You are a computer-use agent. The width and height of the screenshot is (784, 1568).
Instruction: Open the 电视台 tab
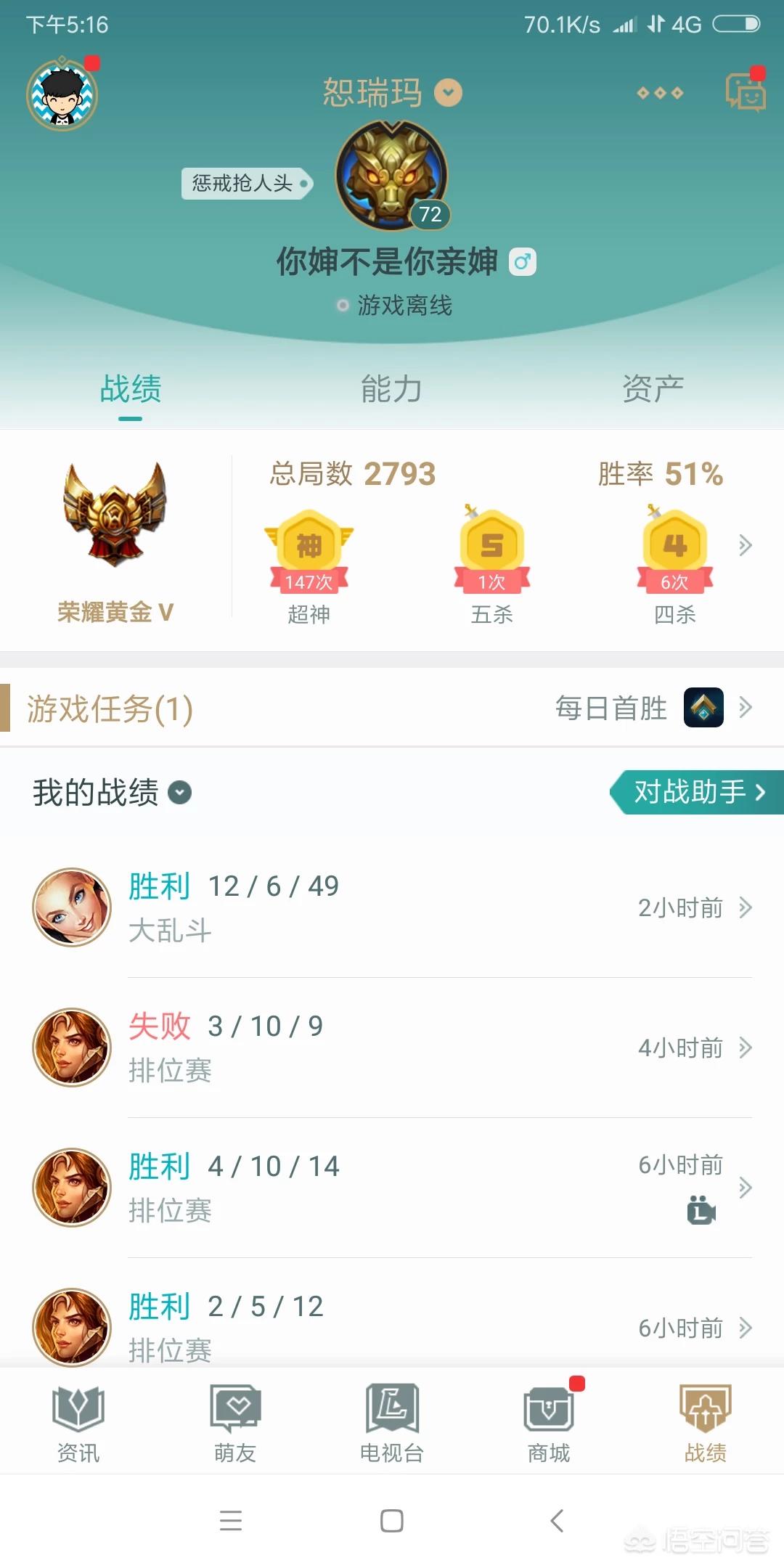pos(392,1423)
